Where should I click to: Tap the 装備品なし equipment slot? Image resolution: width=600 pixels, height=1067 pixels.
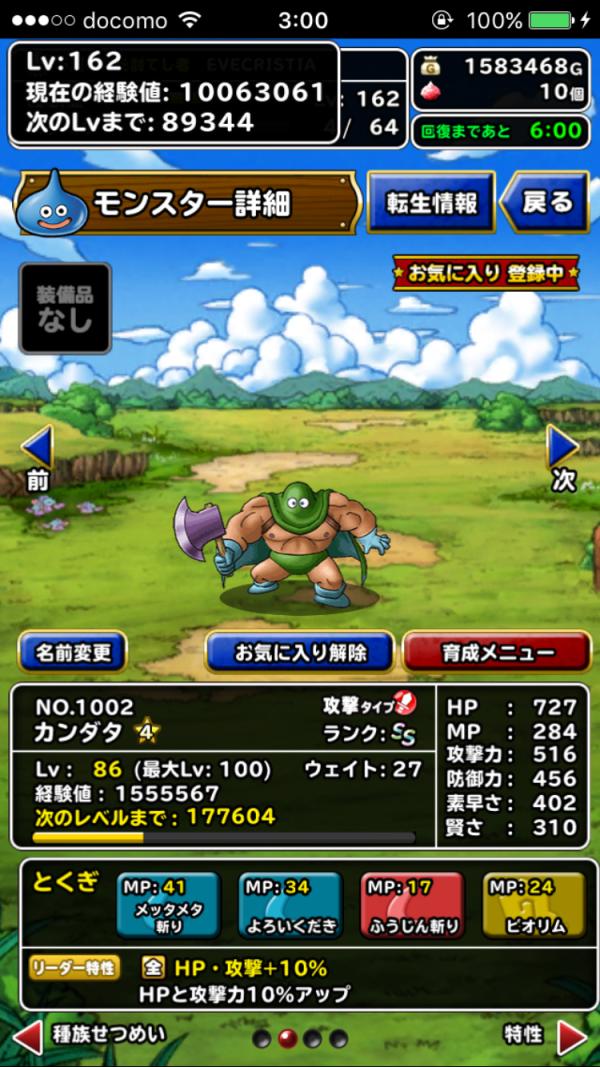(x=65, y=308)
